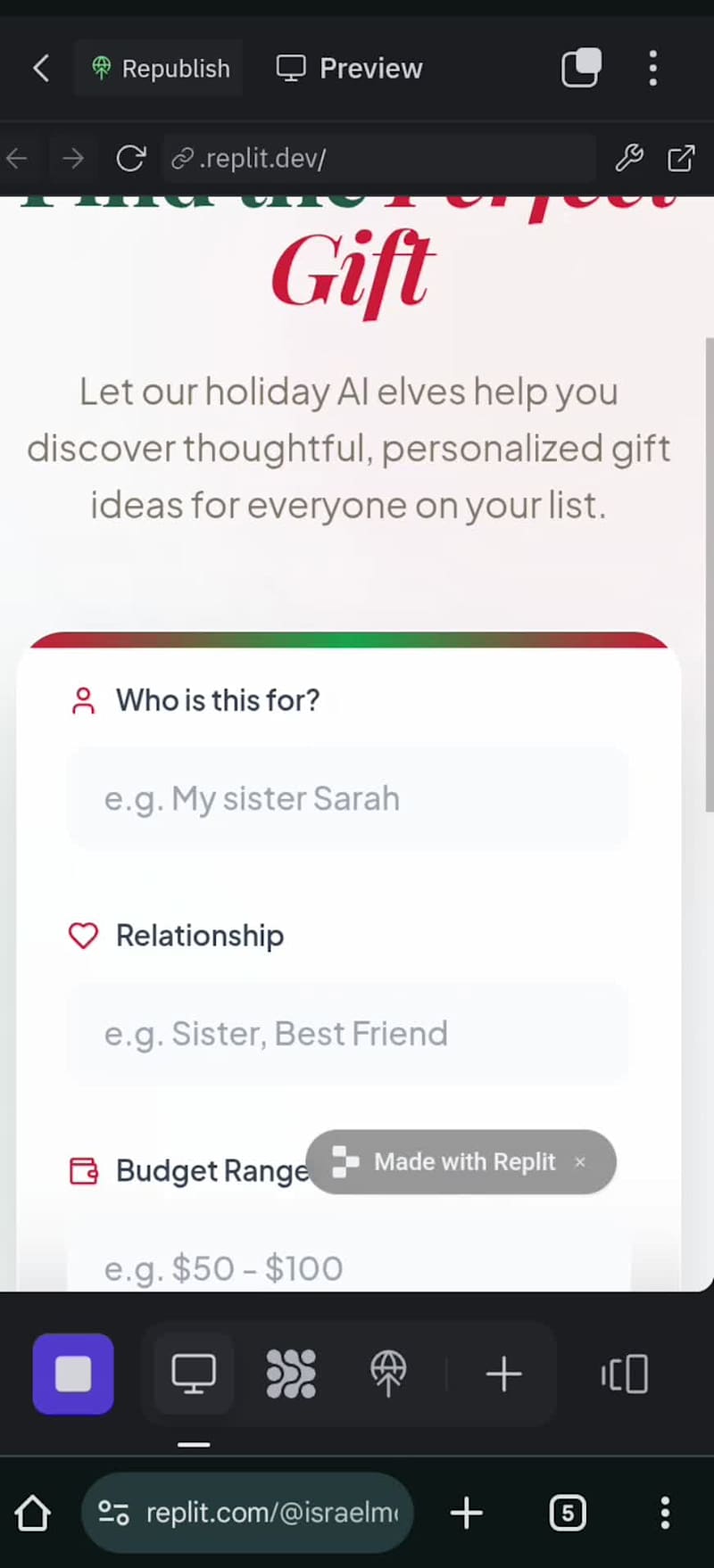Tap the permissions toggle in Chrome address bar
Screen dimensions: 714x1568
[112, 1512]
